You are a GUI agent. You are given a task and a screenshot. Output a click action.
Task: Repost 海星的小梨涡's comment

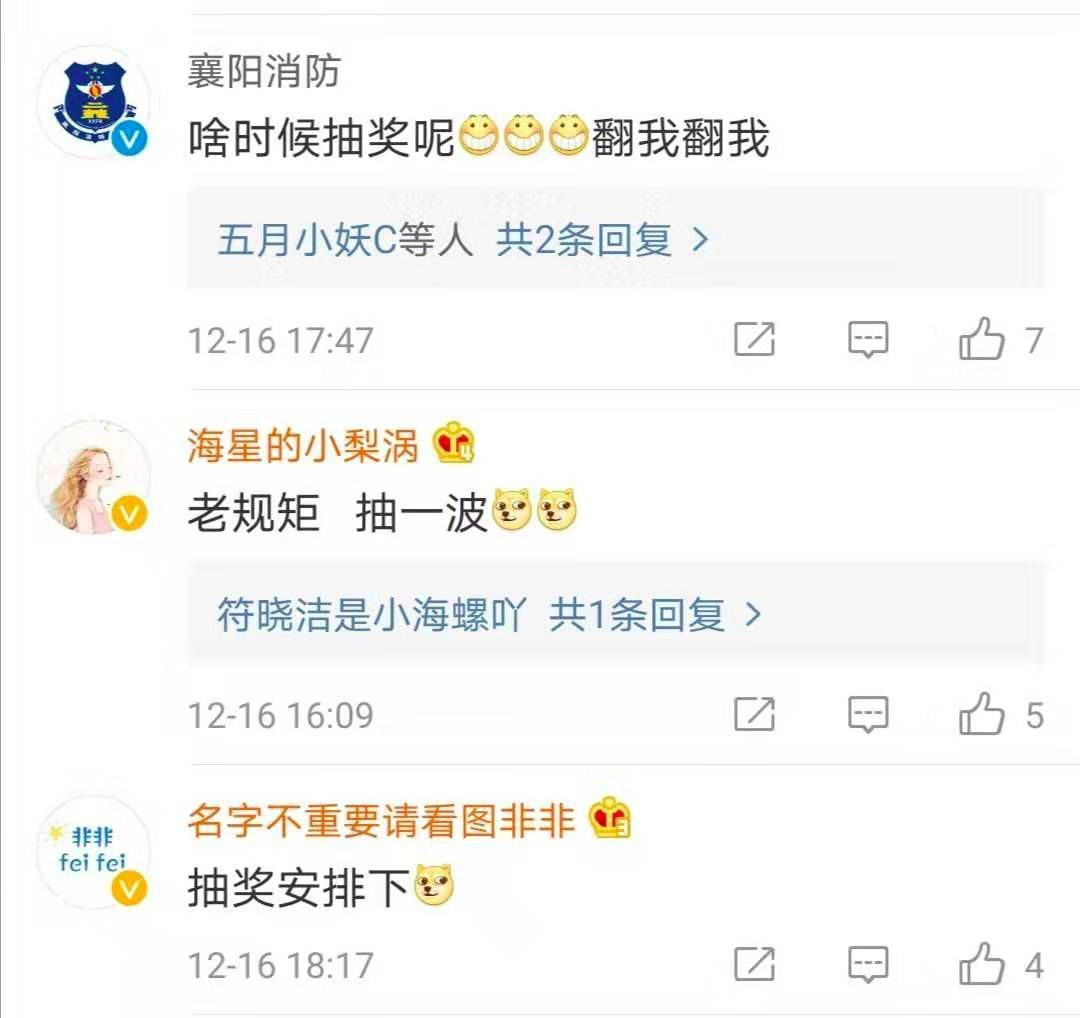click(x=754, y=715)
